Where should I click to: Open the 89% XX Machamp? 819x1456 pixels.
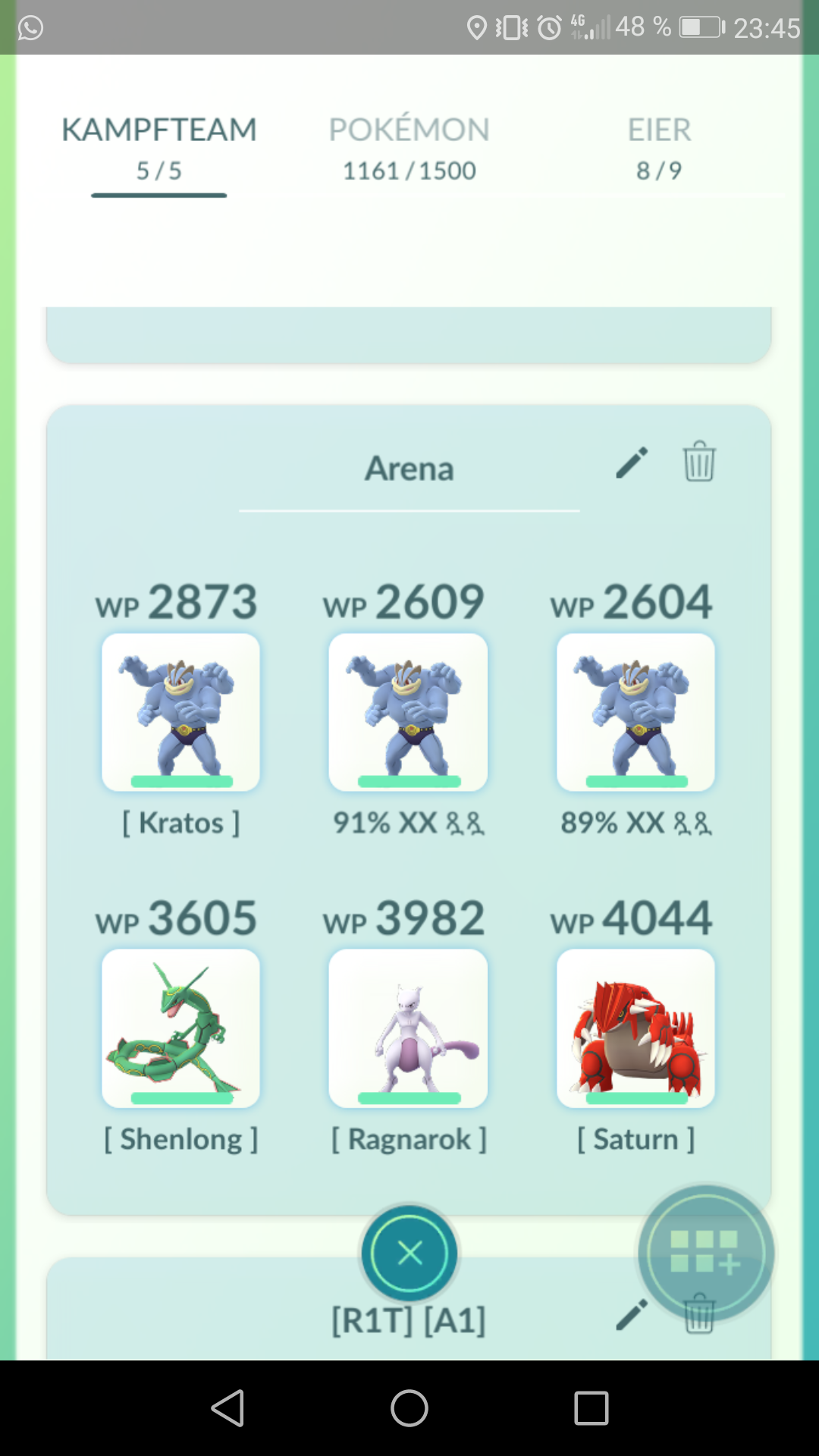(635, 712)
